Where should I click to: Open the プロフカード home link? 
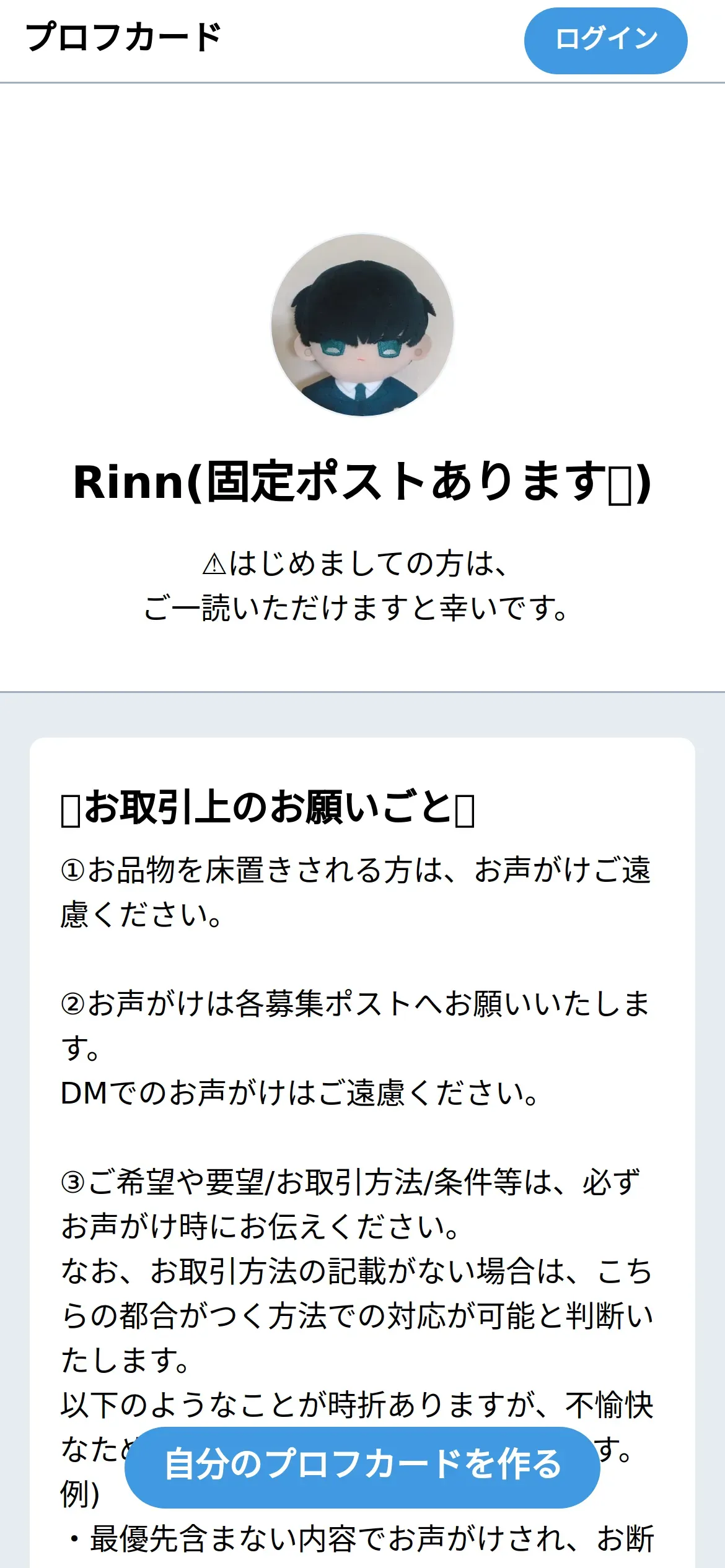(x=123, y=37)
